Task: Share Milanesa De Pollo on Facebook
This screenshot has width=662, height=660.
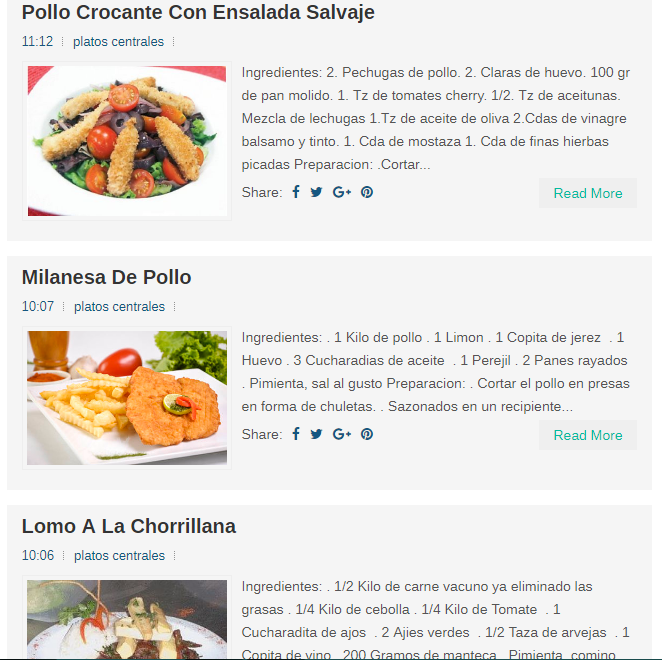Action: (296, 434)
